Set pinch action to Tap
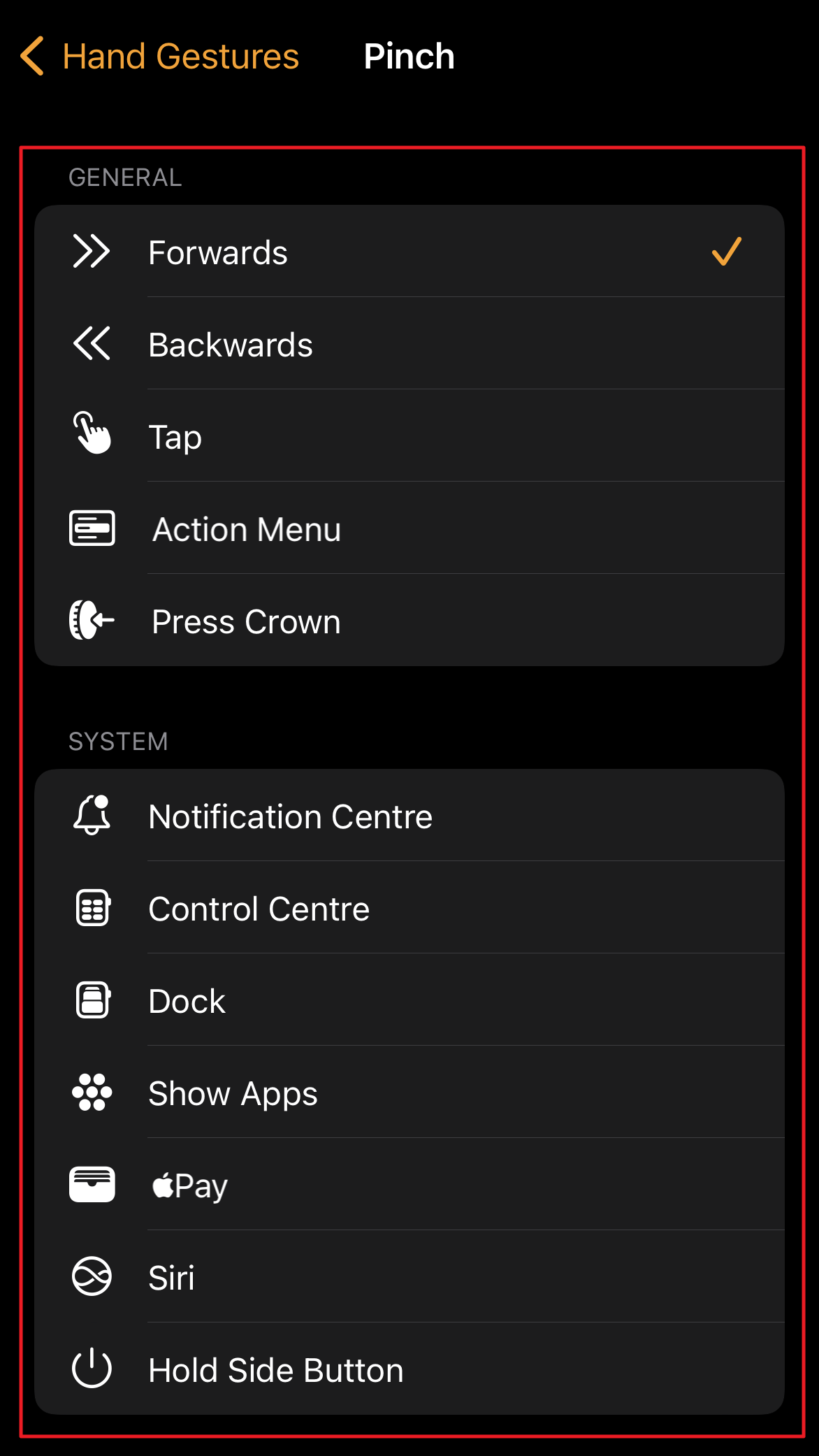The image size is (819, 1456). [x=409, y=436]
